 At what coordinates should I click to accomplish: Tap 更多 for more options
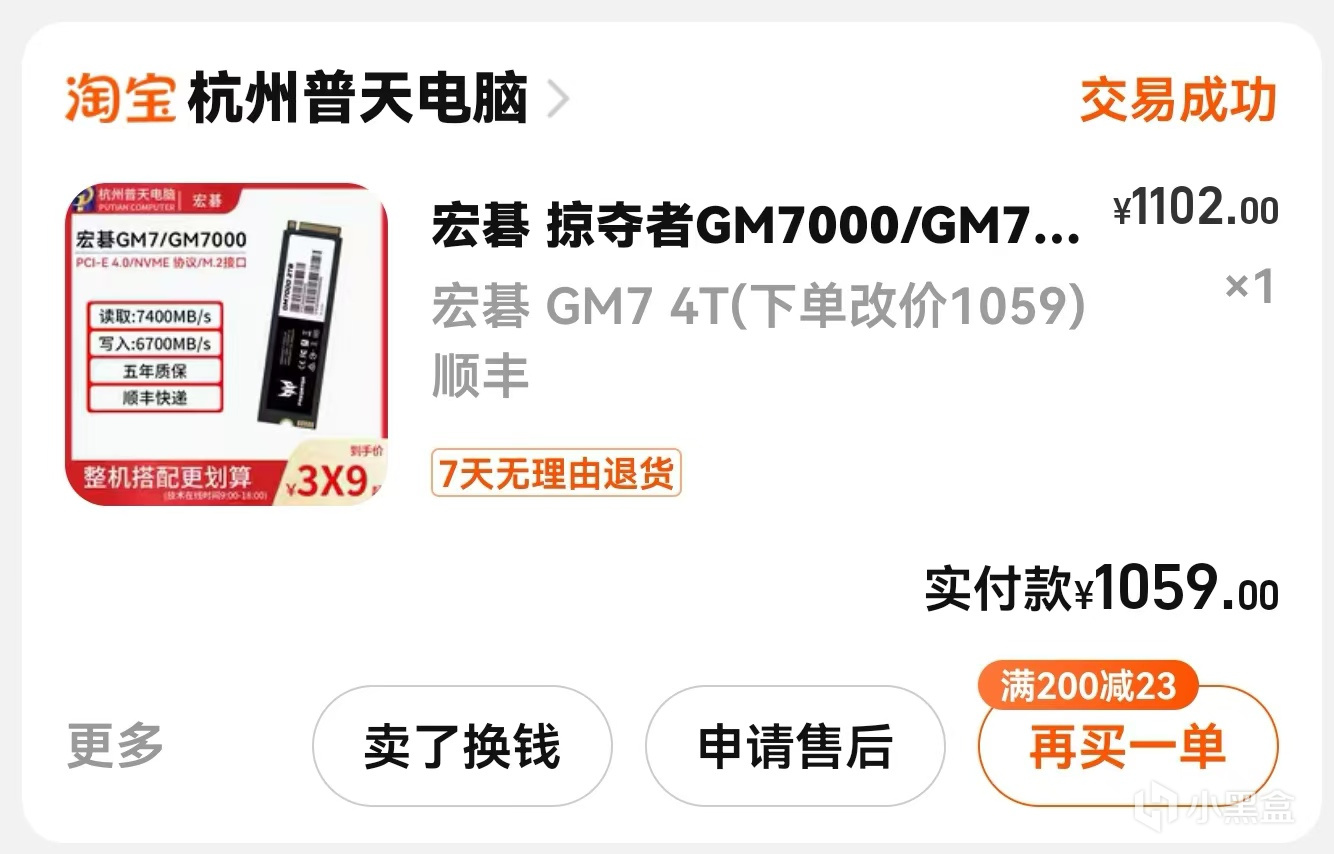115,745
